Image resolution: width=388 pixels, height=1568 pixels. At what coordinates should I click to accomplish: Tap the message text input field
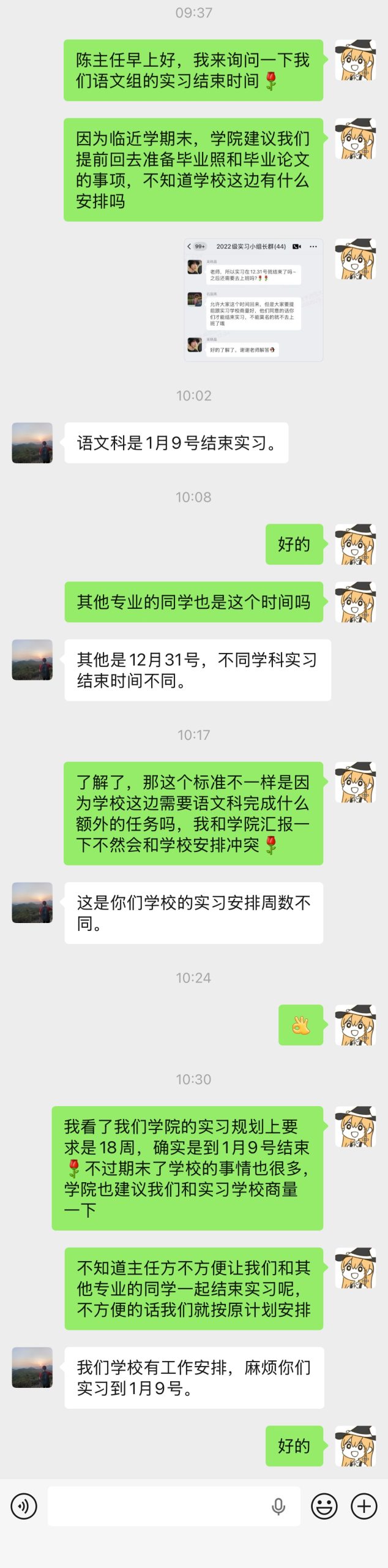tap(159, 1506)
